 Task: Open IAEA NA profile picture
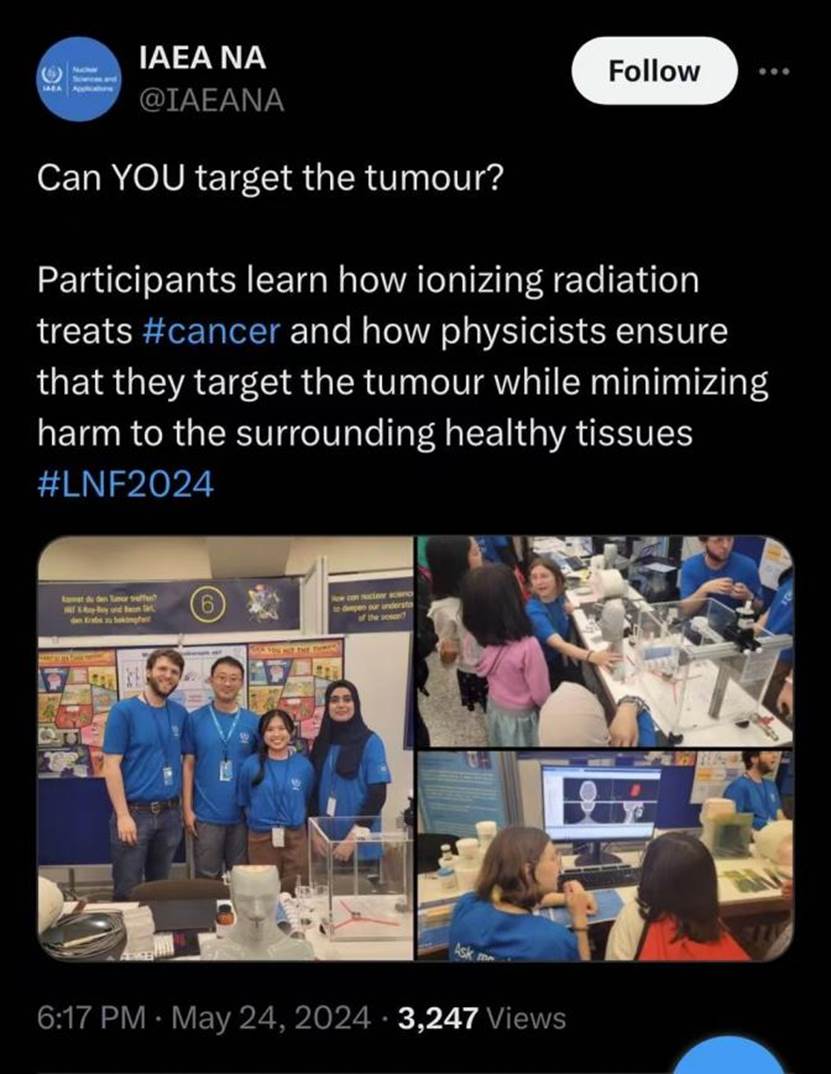click(x=77, y=78)
